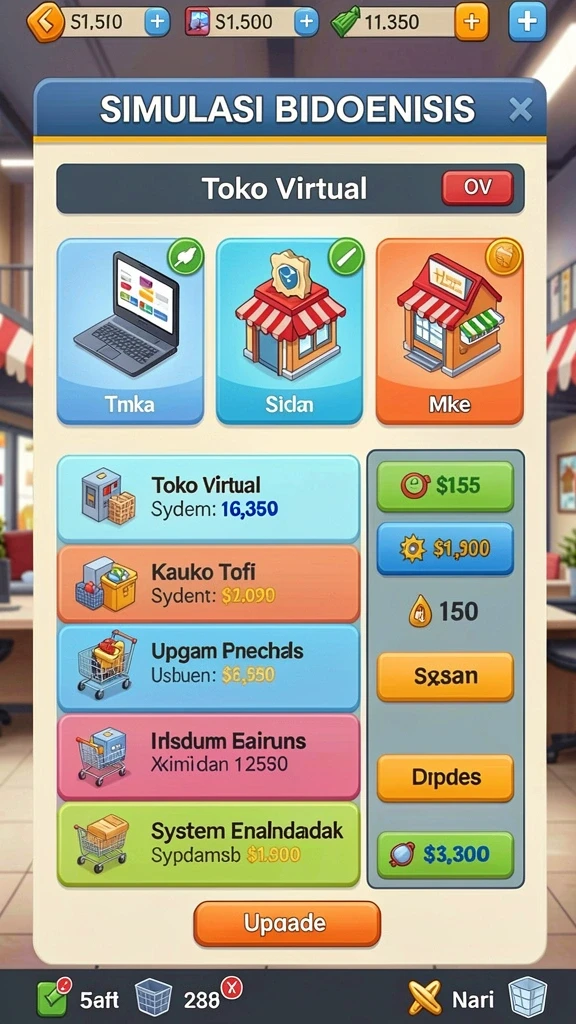Tap the red OV button
Image resolution: width=576 pixels, height=1024 pixels.
point(477,188)
